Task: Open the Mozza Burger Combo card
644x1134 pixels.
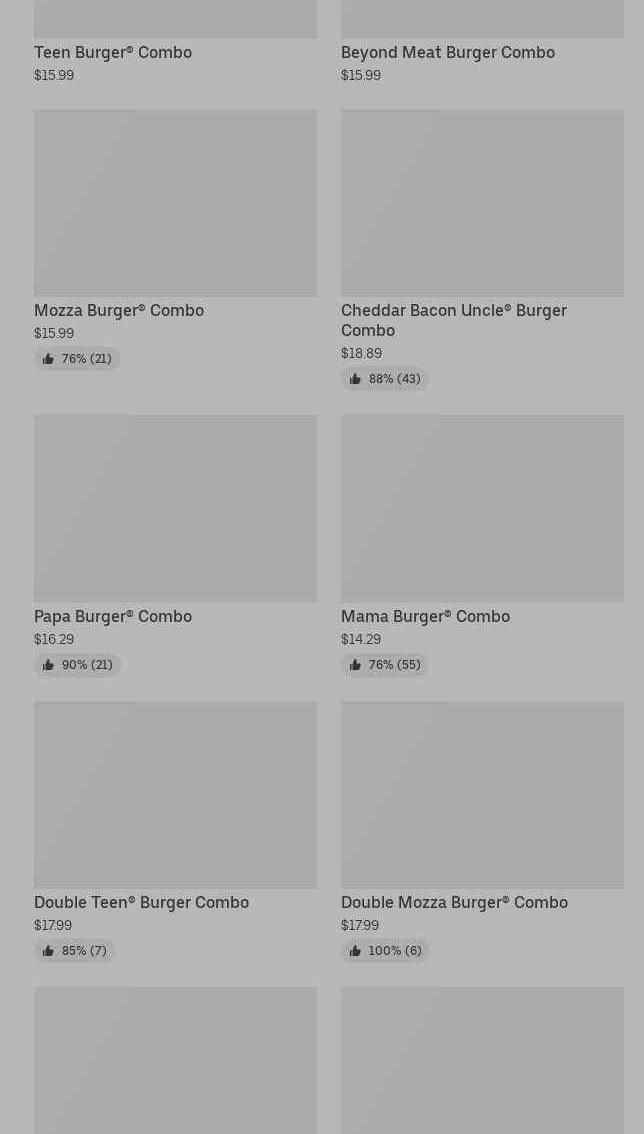Action: pyautogui.click(x=175, y=240)
